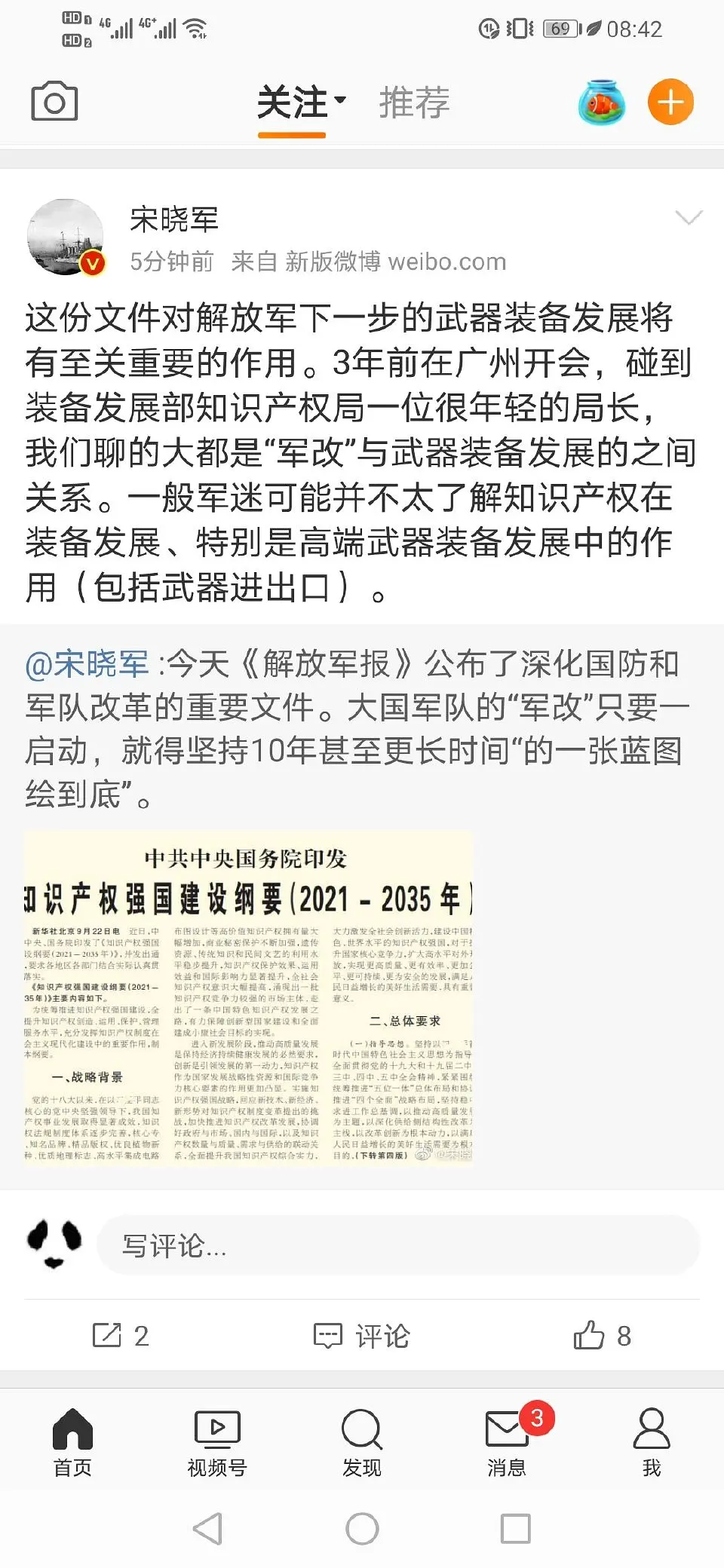
Task: Tap the system home button
Action: pyautogui.click(x=362, y=1529)
